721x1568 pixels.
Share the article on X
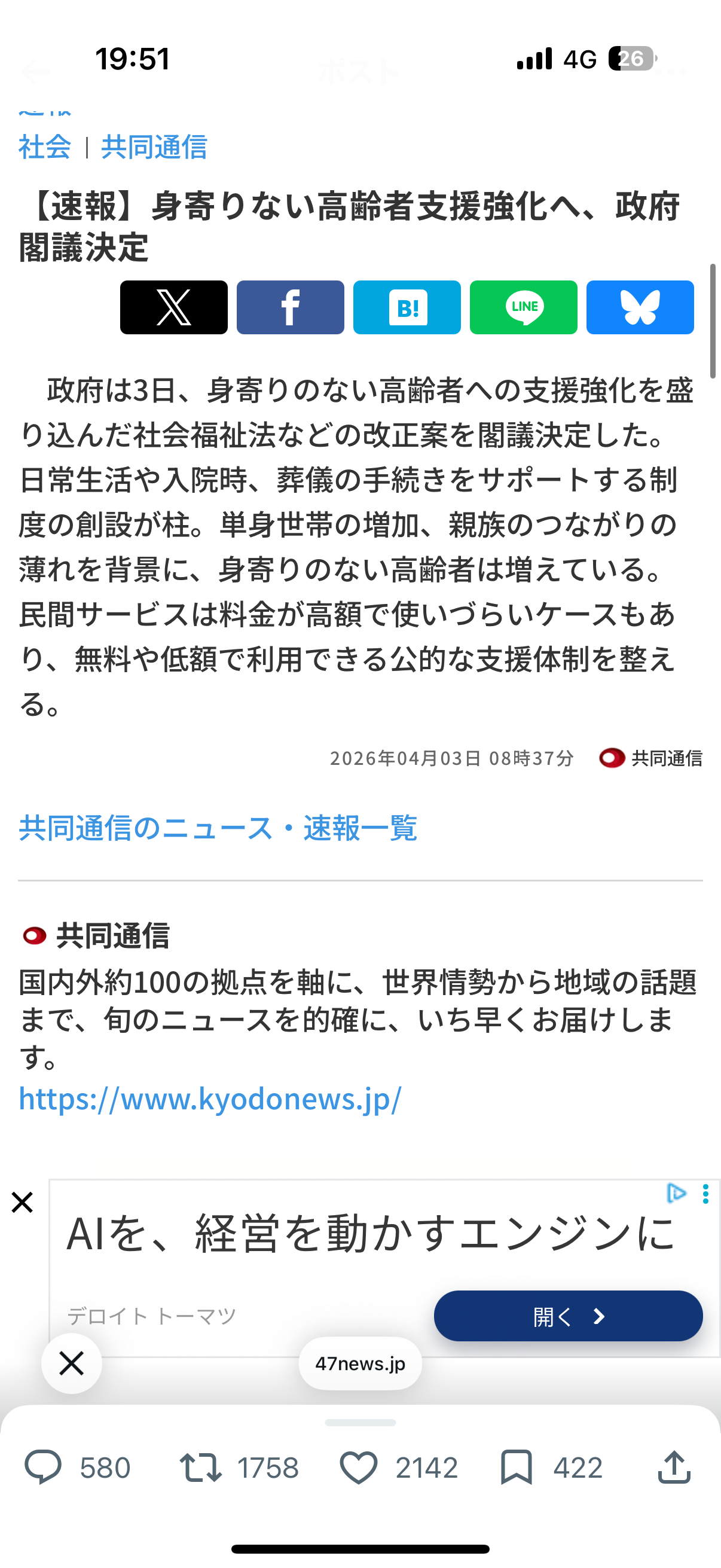click(x=173, y=307)
